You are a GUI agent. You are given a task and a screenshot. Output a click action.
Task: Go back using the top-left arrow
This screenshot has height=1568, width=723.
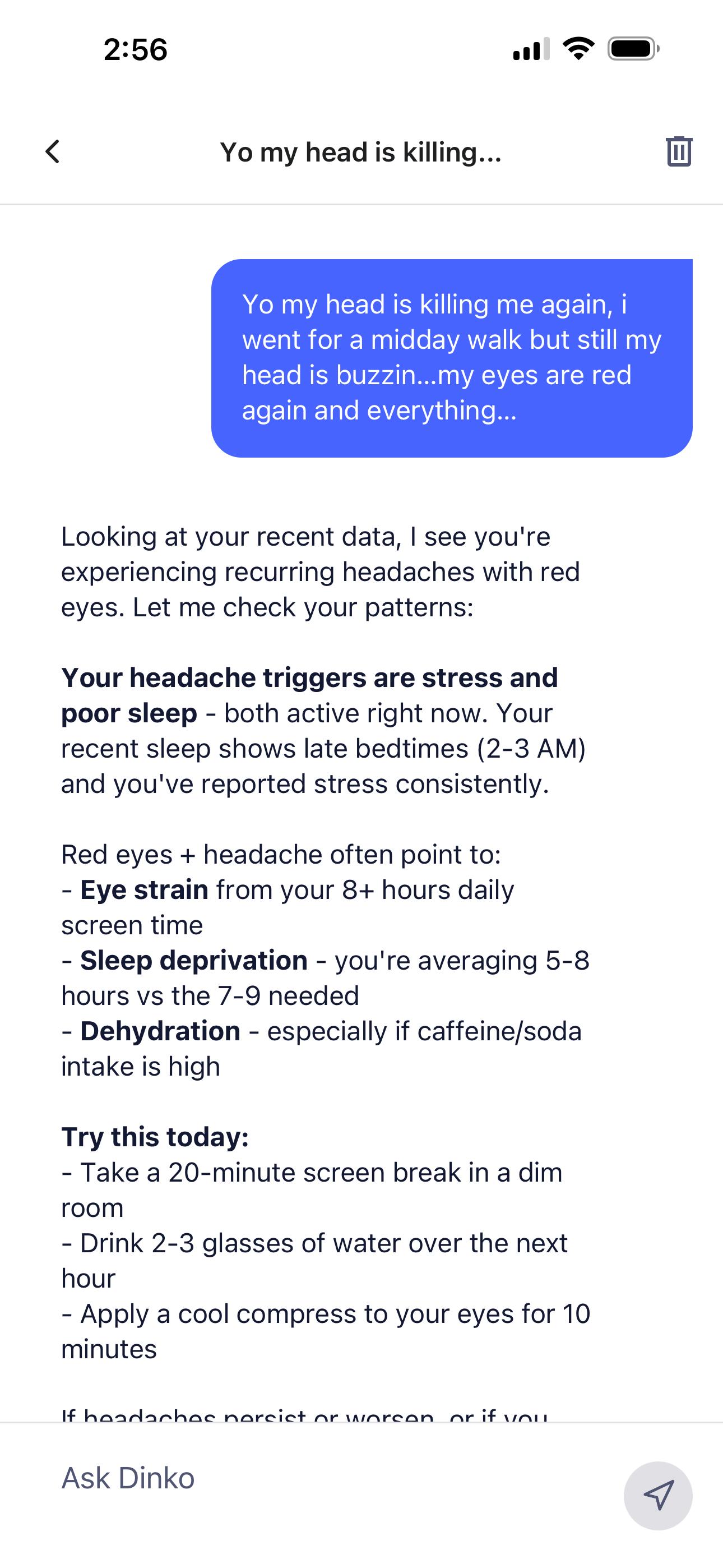tap(53, 151)
